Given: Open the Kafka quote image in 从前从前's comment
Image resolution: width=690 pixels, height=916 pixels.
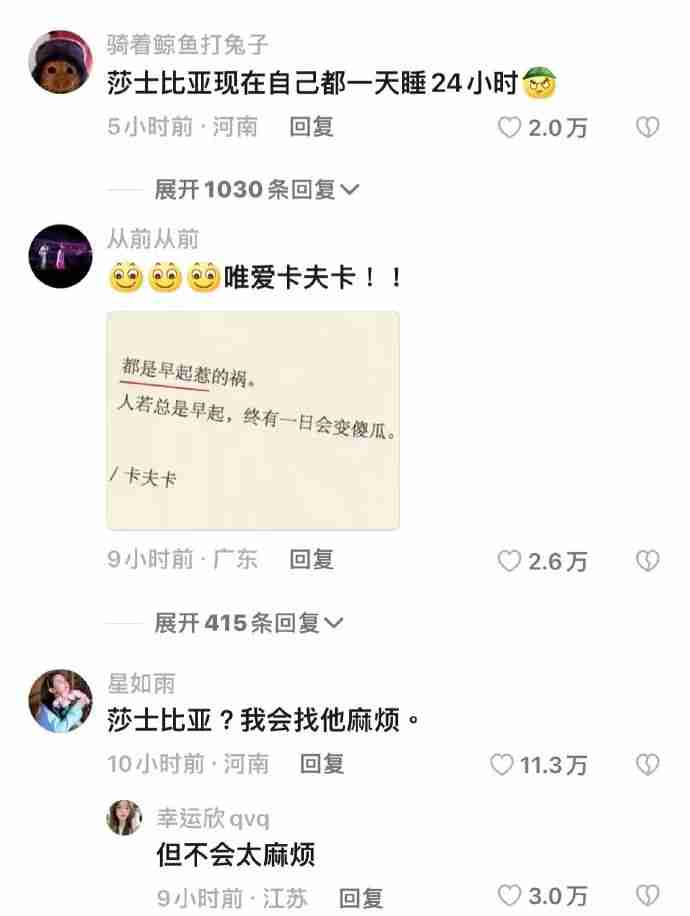Looking at the screenshot, I should tap(253, 420).
